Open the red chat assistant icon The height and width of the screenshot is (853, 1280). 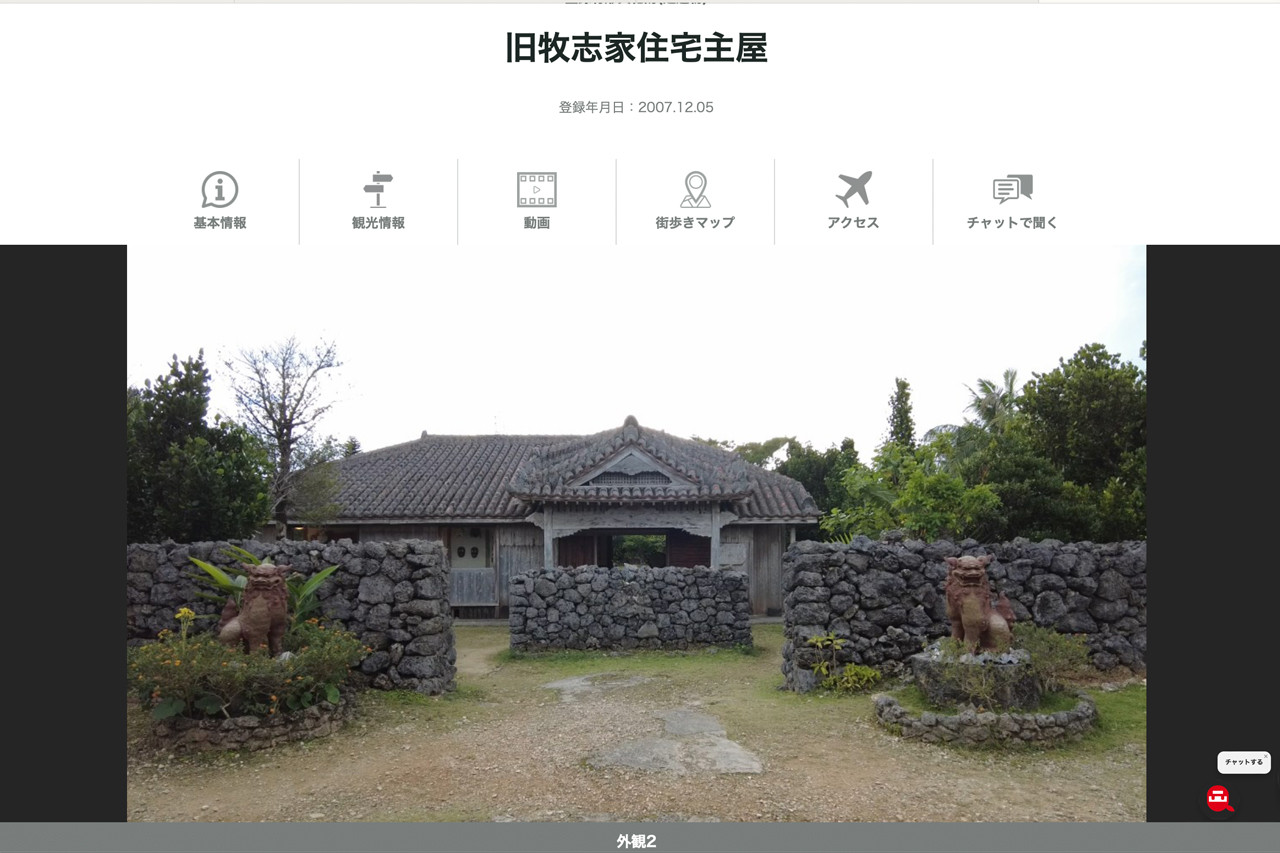pyautogui.click(x=1219, y=798)
